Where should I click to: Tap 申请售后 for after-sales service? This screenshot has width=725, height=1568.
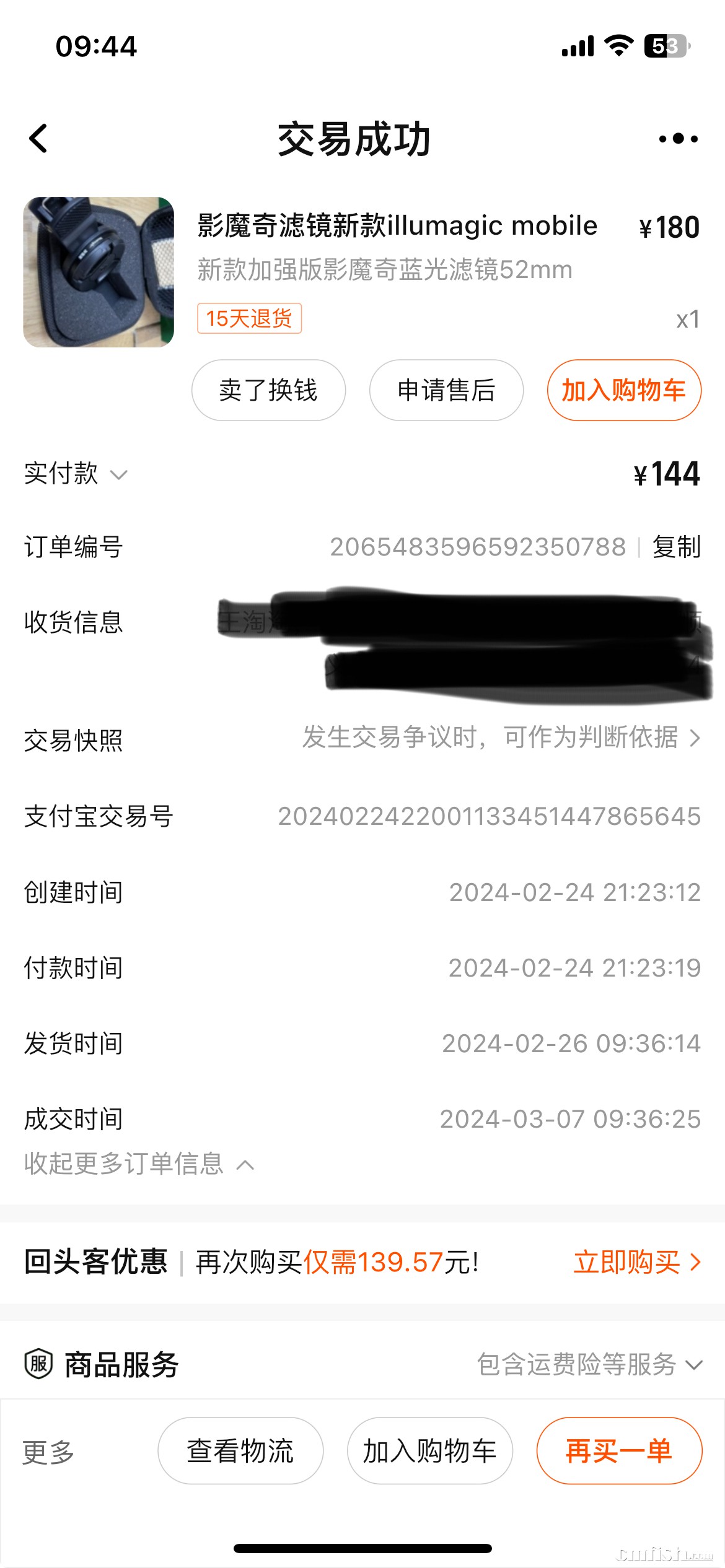click(446, 390)
